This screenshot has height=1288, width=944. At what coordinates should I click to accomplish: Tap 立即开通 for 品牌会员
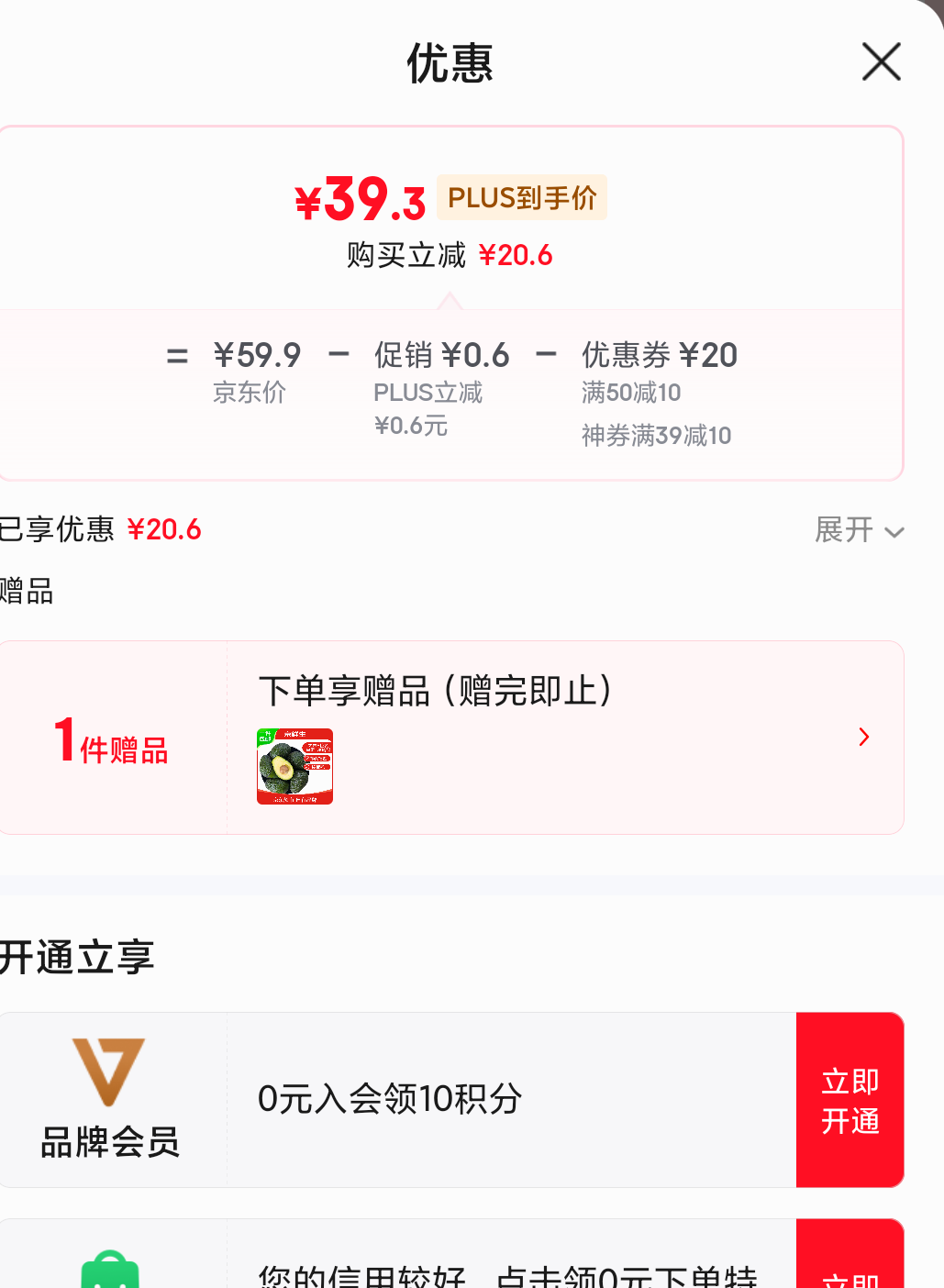850,1100
